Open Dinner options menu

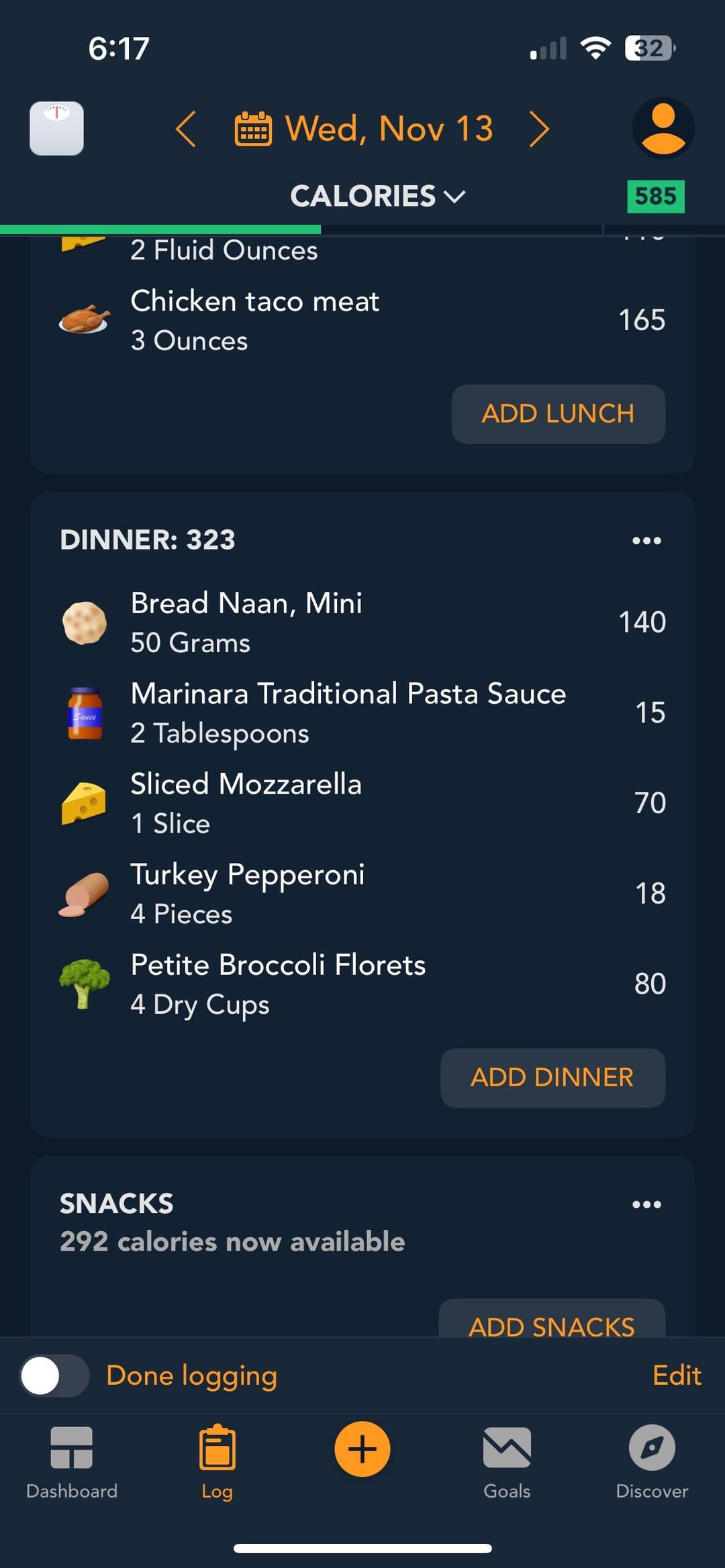[x=646, y=541]
